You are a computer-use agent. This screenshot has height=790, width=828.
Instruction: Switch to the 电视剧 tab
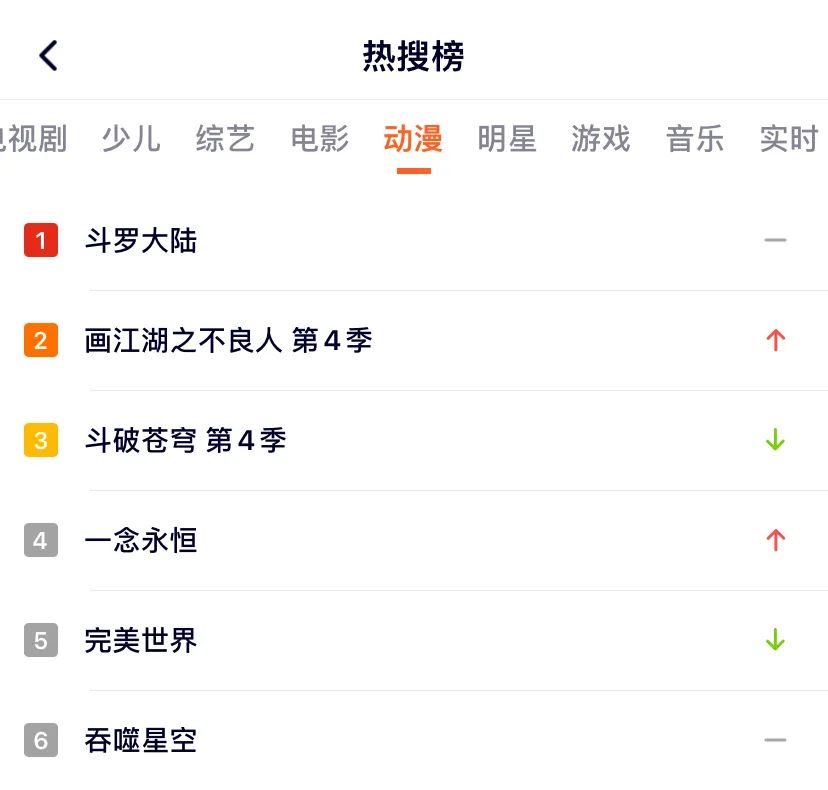[32, 139]
